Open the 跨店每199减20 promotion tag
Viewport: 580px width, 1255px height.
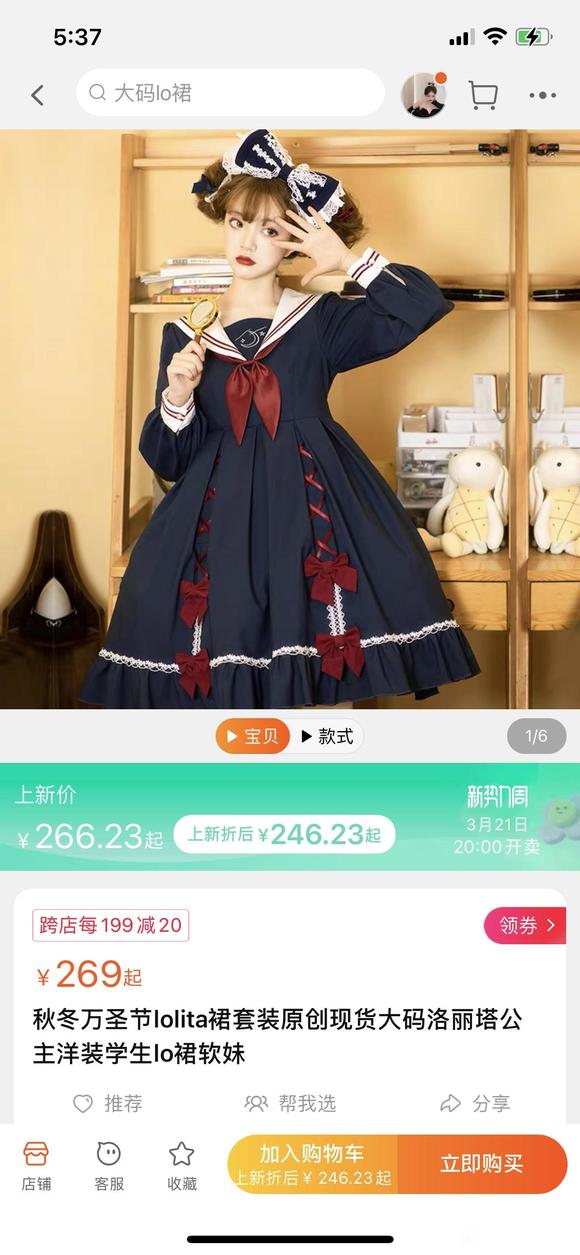pyautogui.click(x=111, y=926)
